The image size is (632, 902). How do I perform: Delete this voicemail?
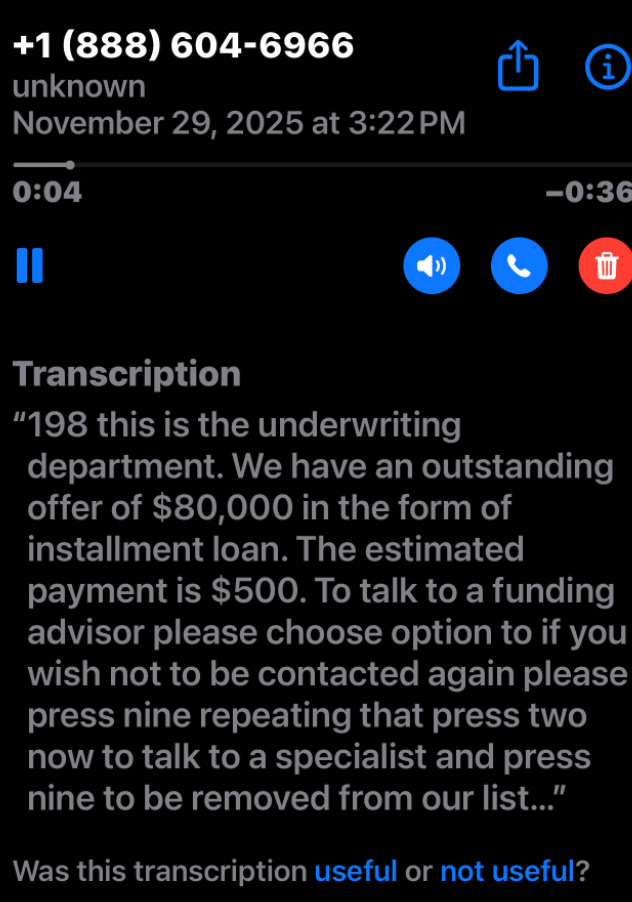(606, 266)
